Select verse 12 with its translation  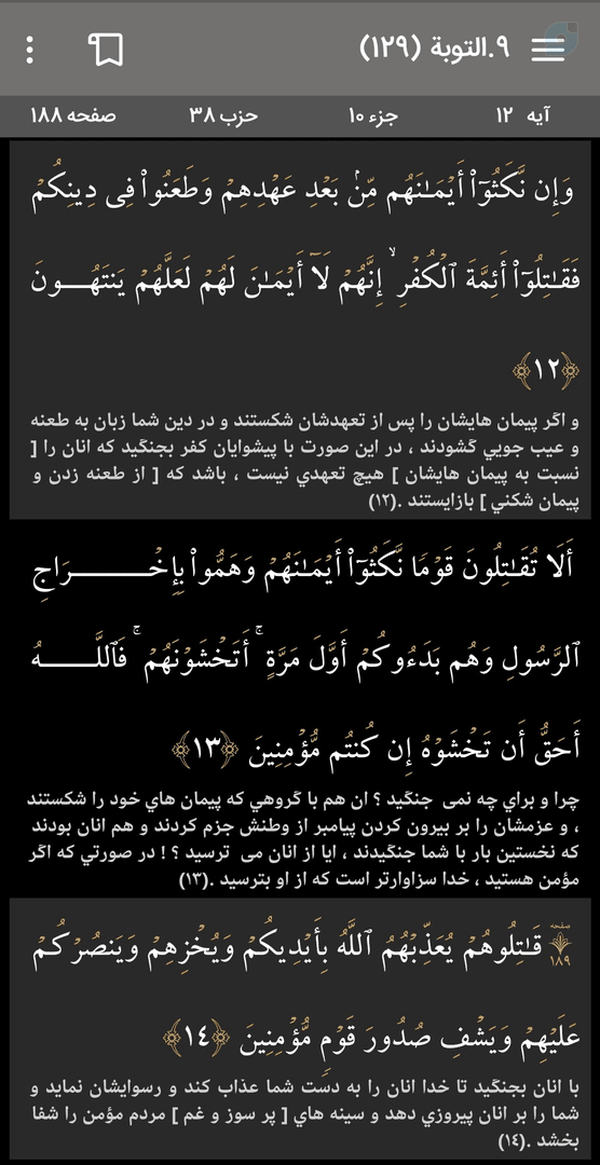coord(300,331)
